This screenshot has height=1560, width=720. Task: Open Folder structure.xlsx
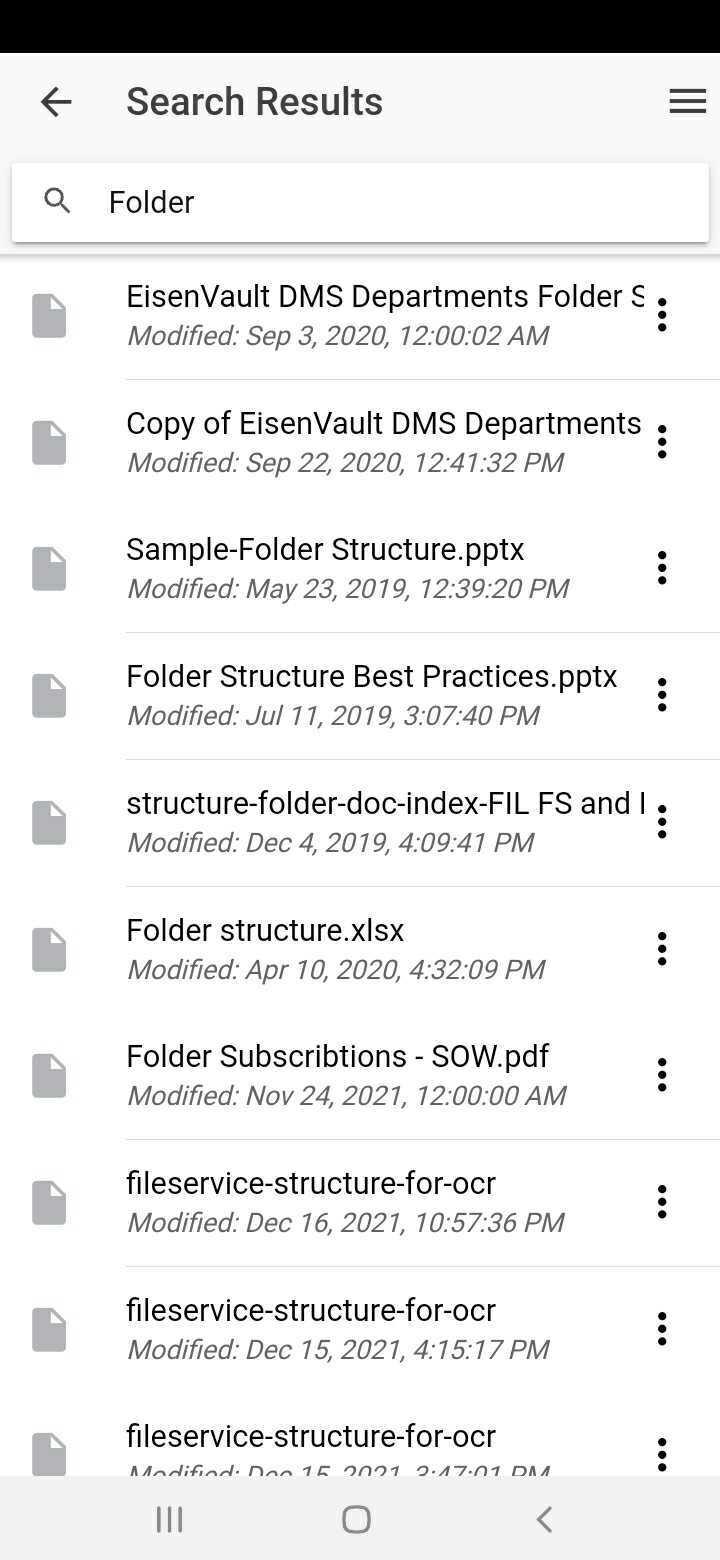tap(360, 948)
